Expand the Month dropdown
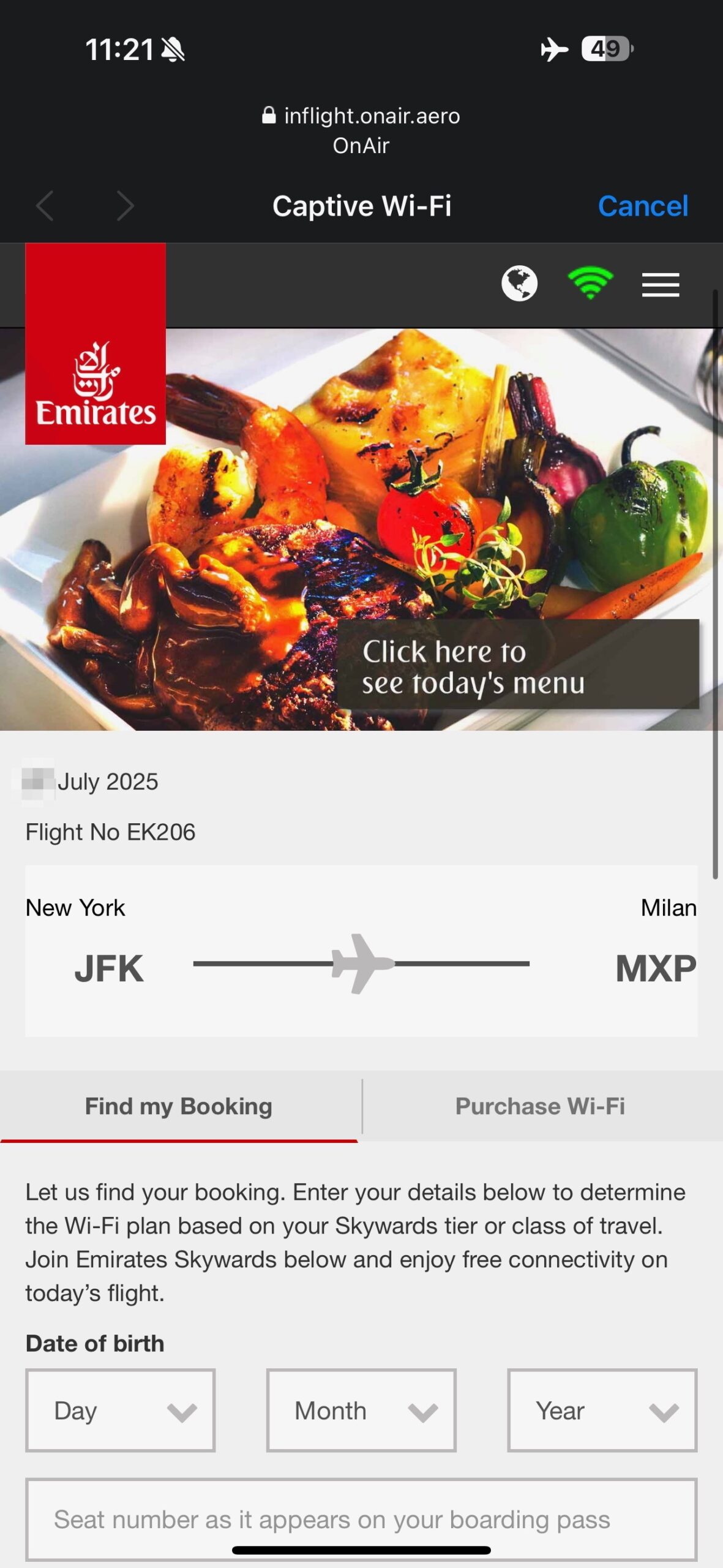 (x=361, y=1411)
